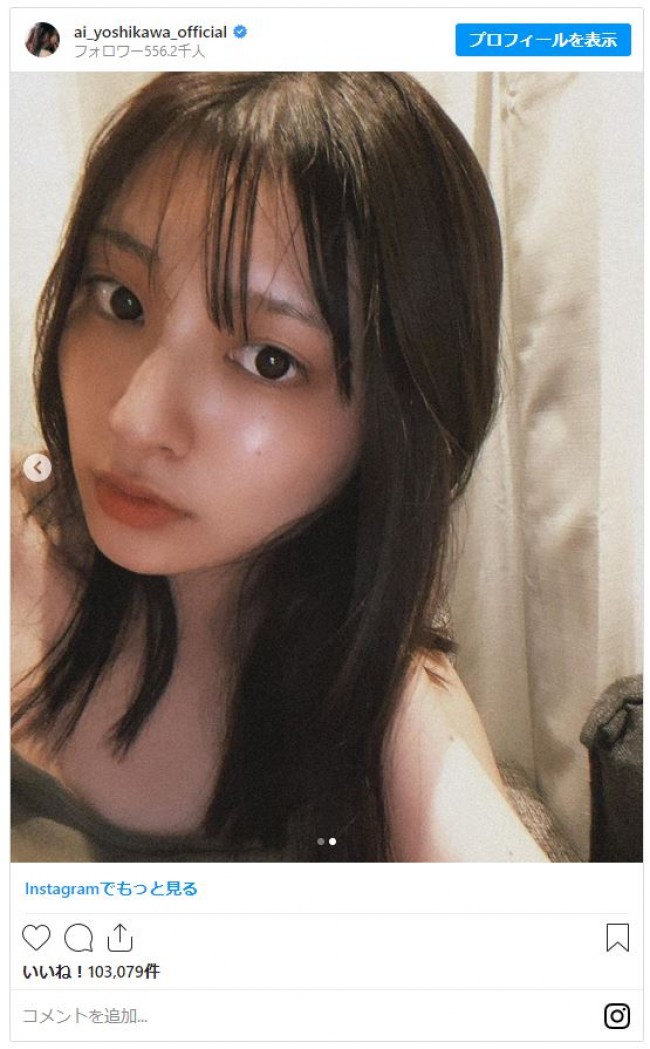Viewport: 650px width, 1049px height.
Task: Open the Instagramでもっと見る link
Action: [x=111, y=888]
